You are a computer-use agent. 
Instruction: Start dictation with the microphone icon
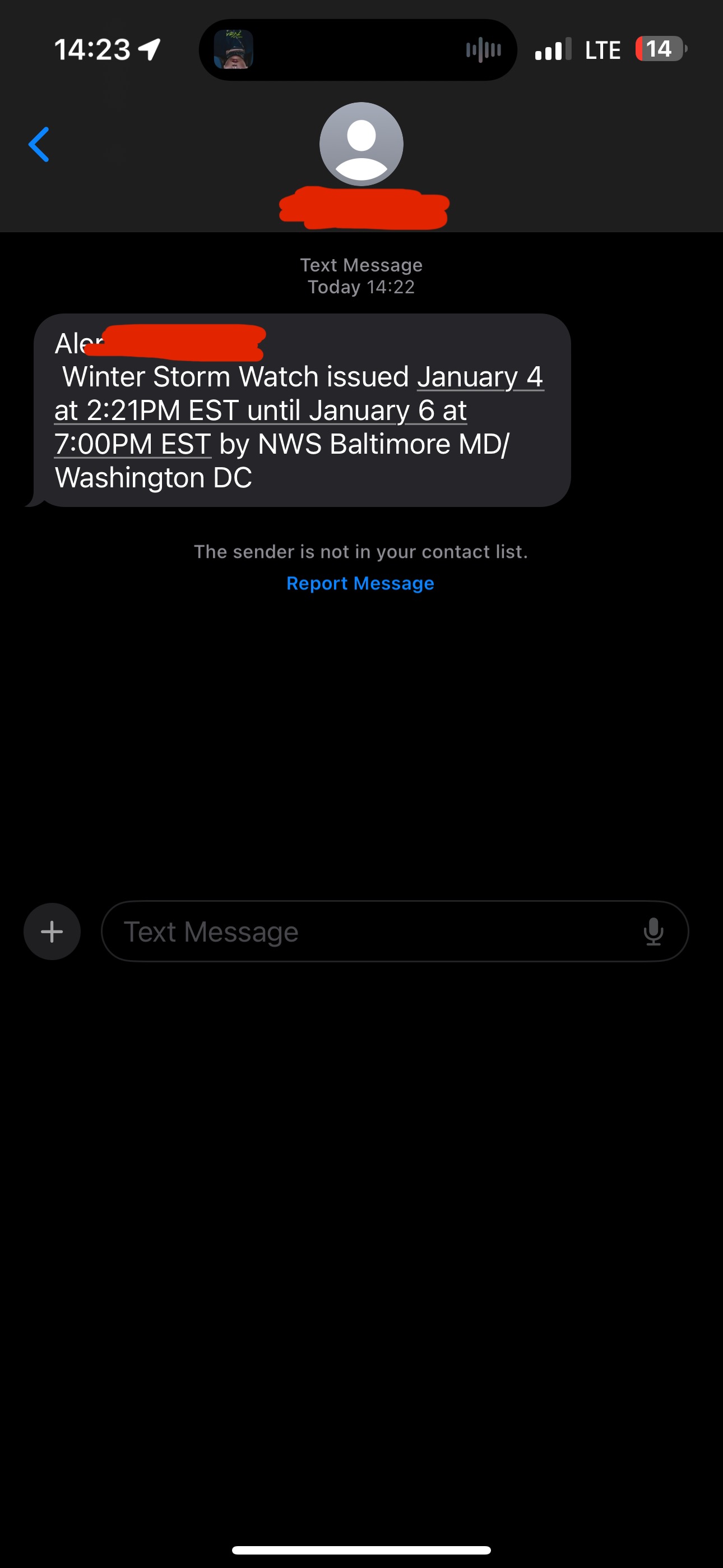pyautogui.click(x=654, y=931)
